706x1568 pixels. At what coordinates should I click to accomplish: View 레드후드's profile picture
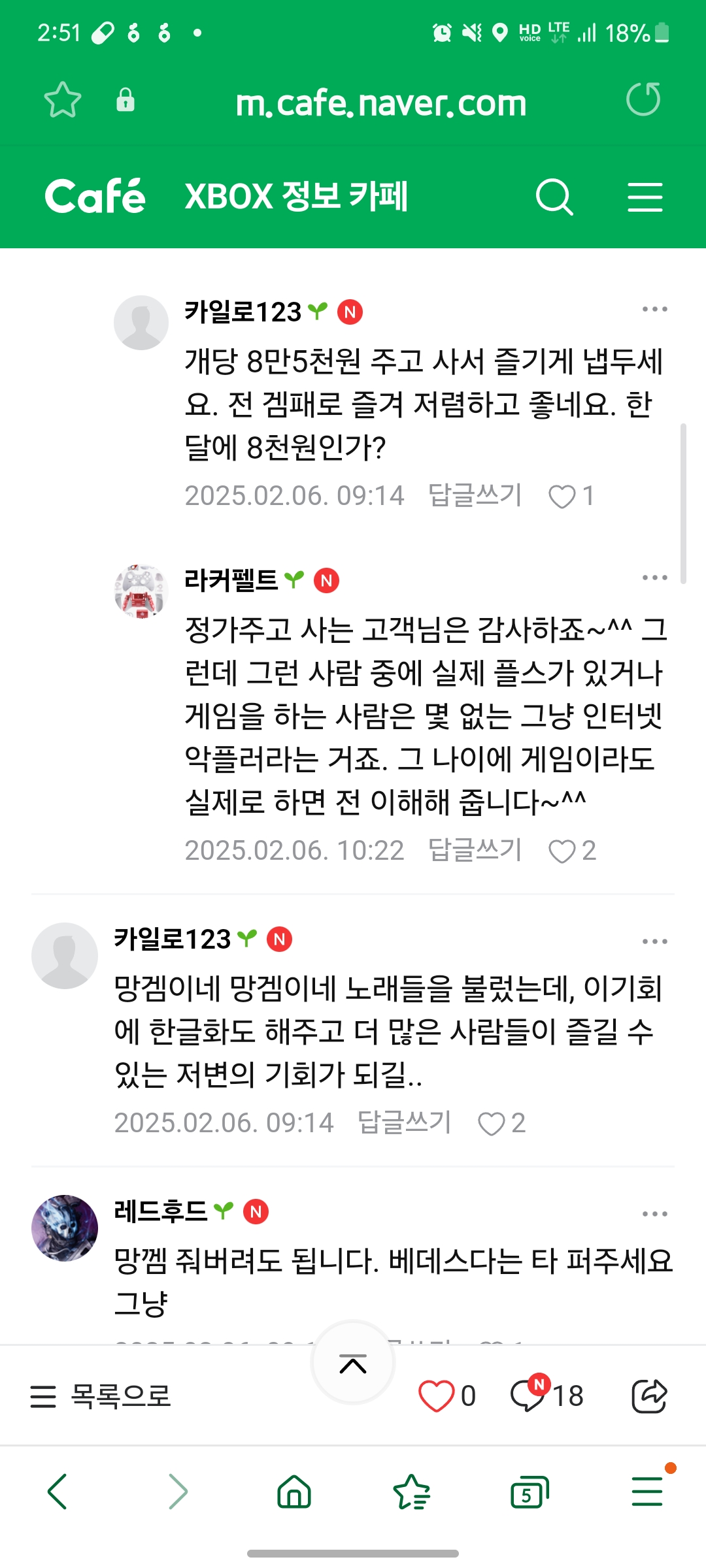(x=65, y=1228)
